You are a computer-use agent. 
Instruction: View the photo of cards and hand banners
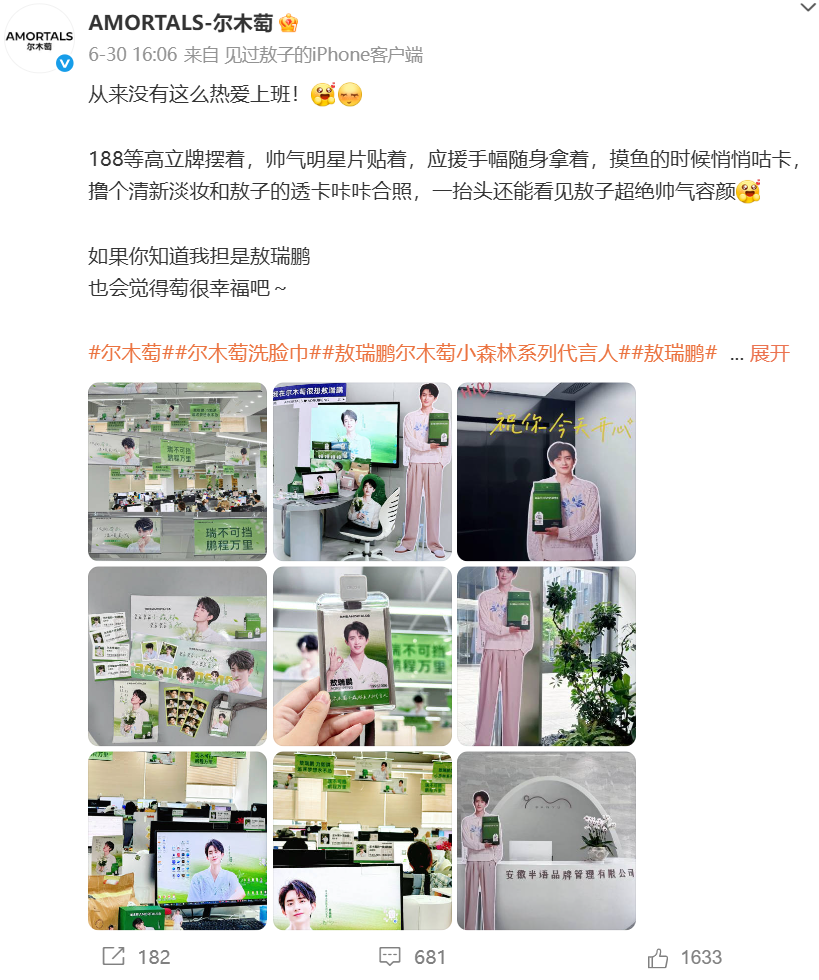(x=177, y=656)
